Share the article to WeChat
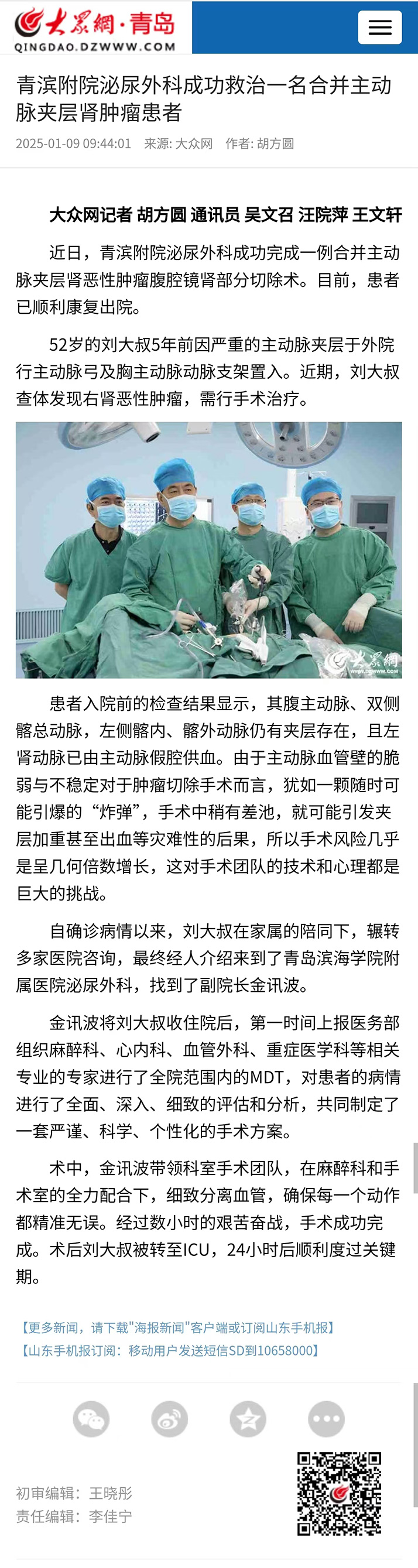This screenshot has width=418, height=1568. coord(91,1419)
